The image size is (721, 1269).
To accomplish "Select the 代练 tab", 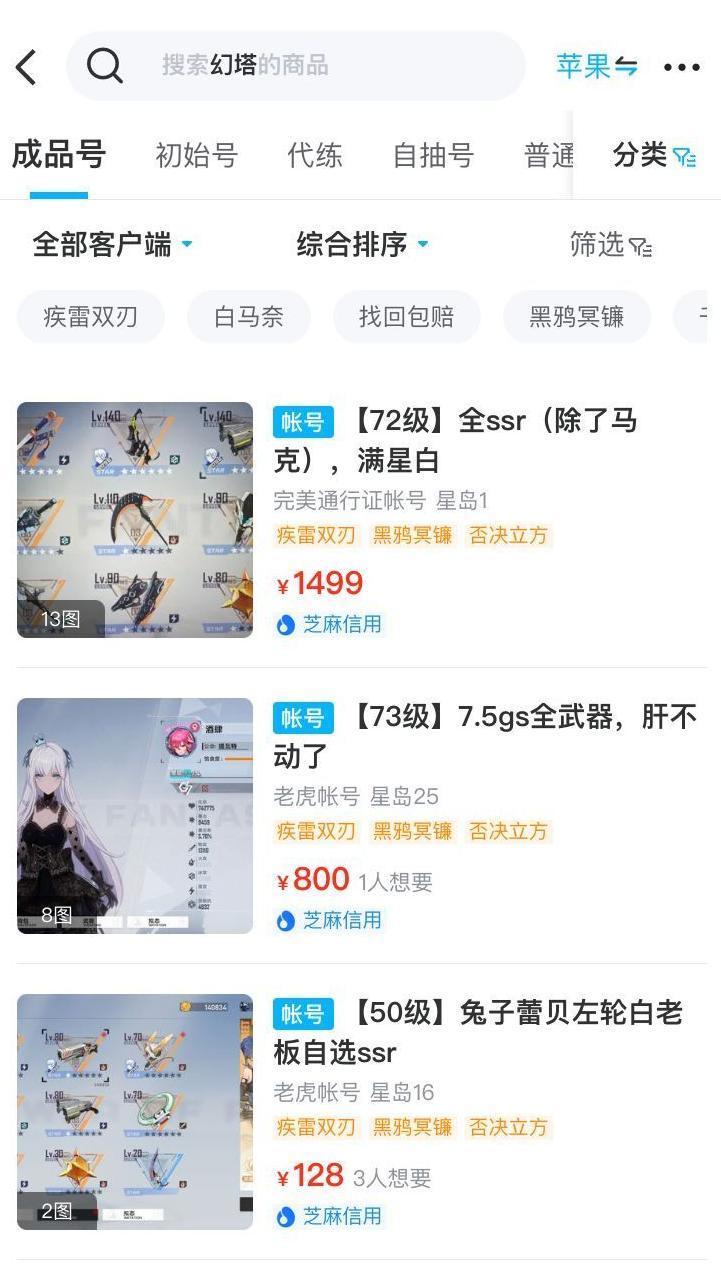I will [315, 156].
